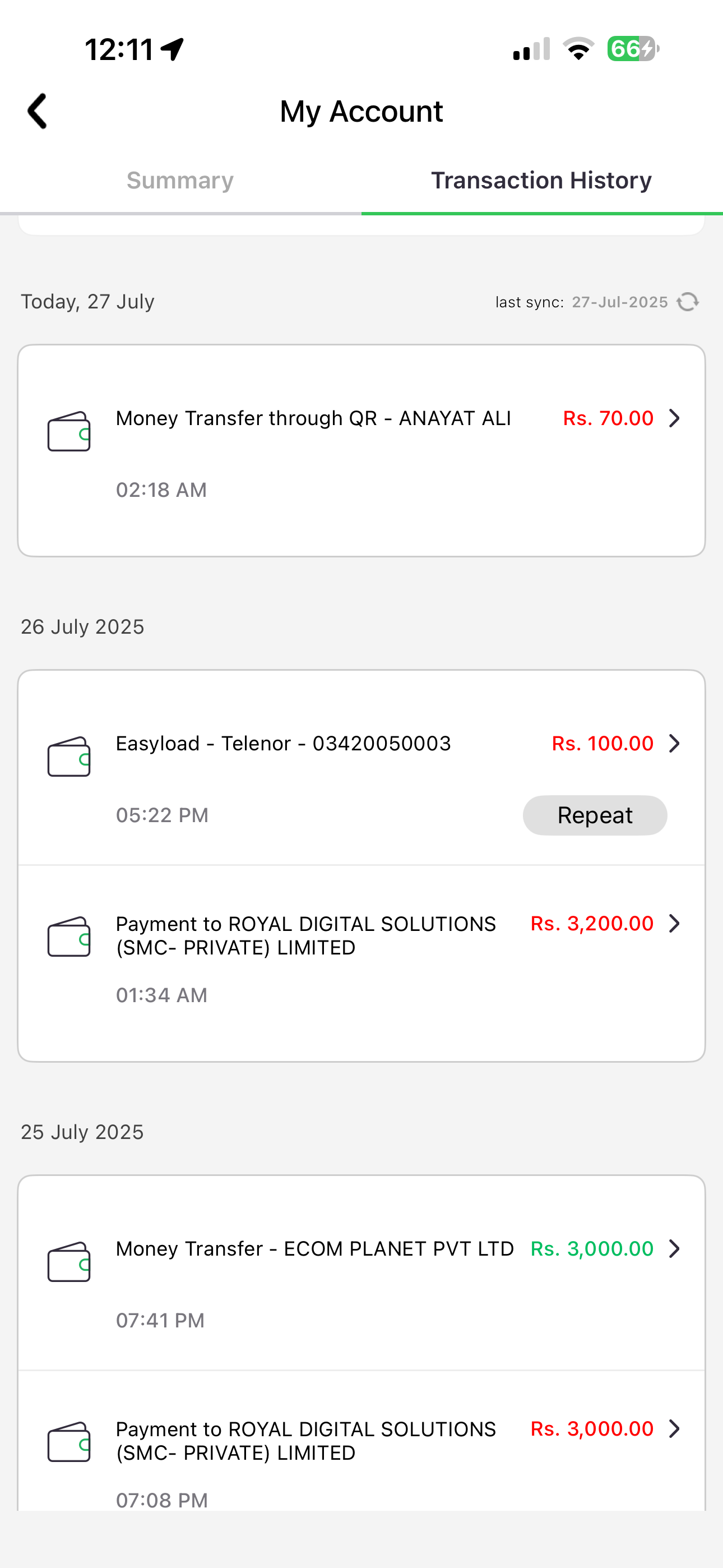This screenshot has height=1568, width=723.
Task: Expand the ECOM PLANET transfer chevron
Action: (674, 1248)
